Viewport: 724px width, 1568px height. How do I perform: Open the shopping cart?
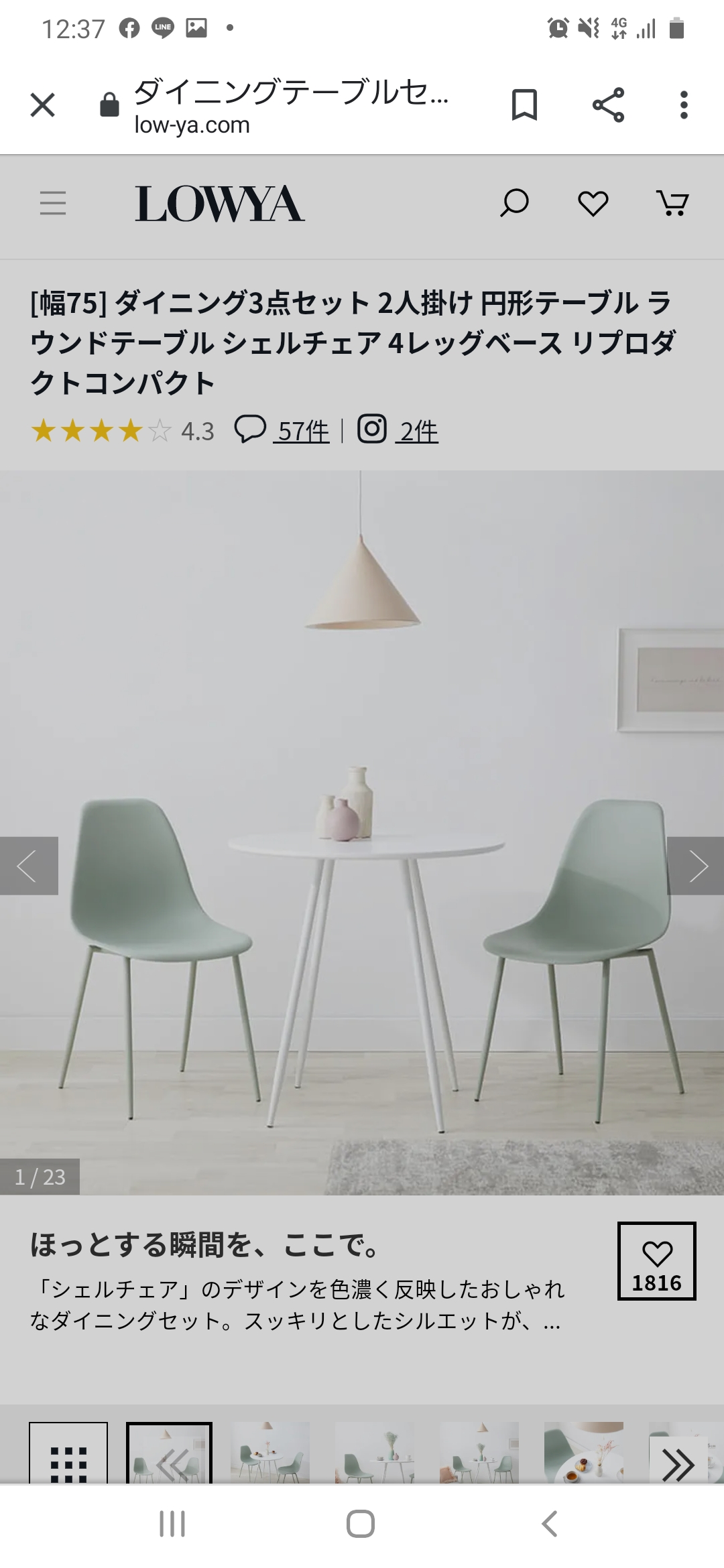(x=672, y=203)
